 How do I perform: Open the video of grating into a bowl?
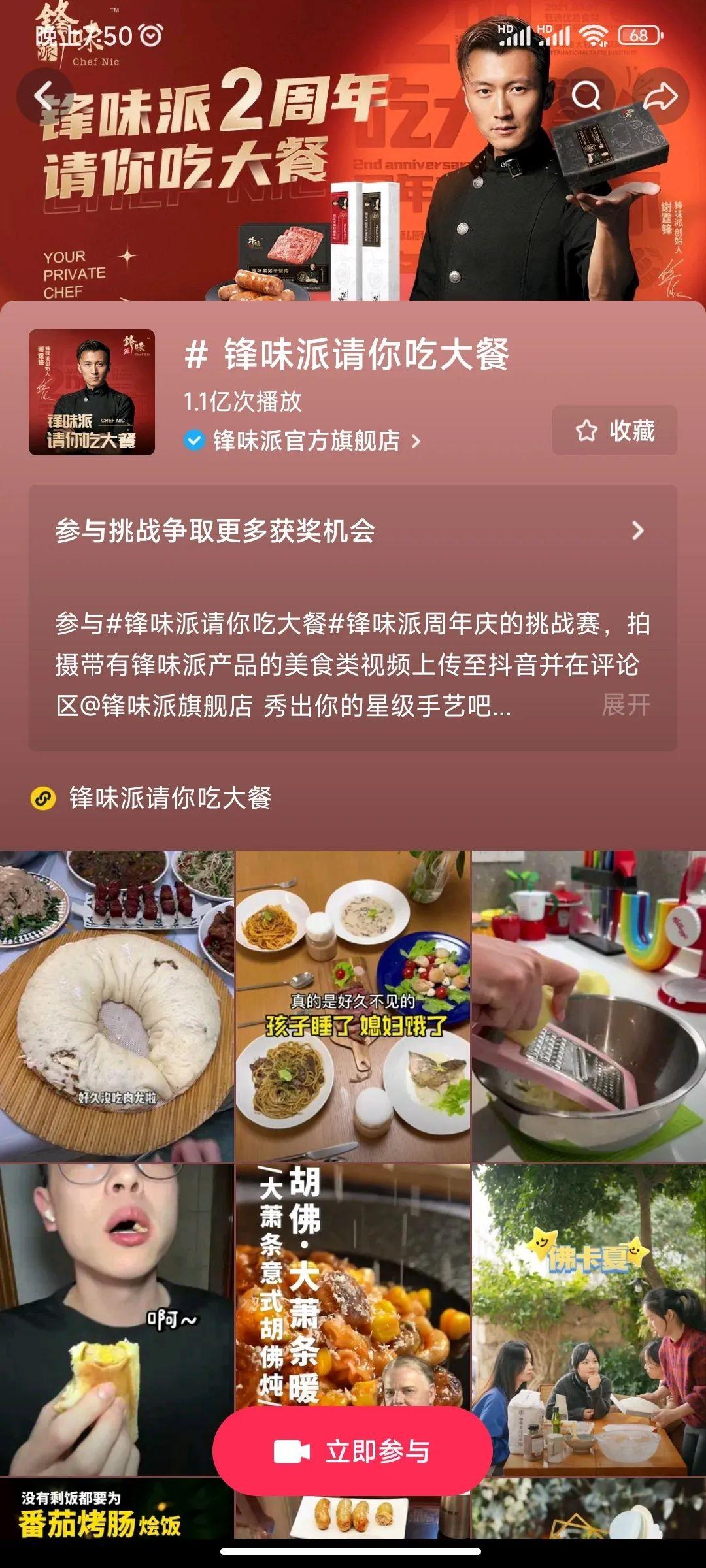pyautogui.click(x=588, y=1006)
